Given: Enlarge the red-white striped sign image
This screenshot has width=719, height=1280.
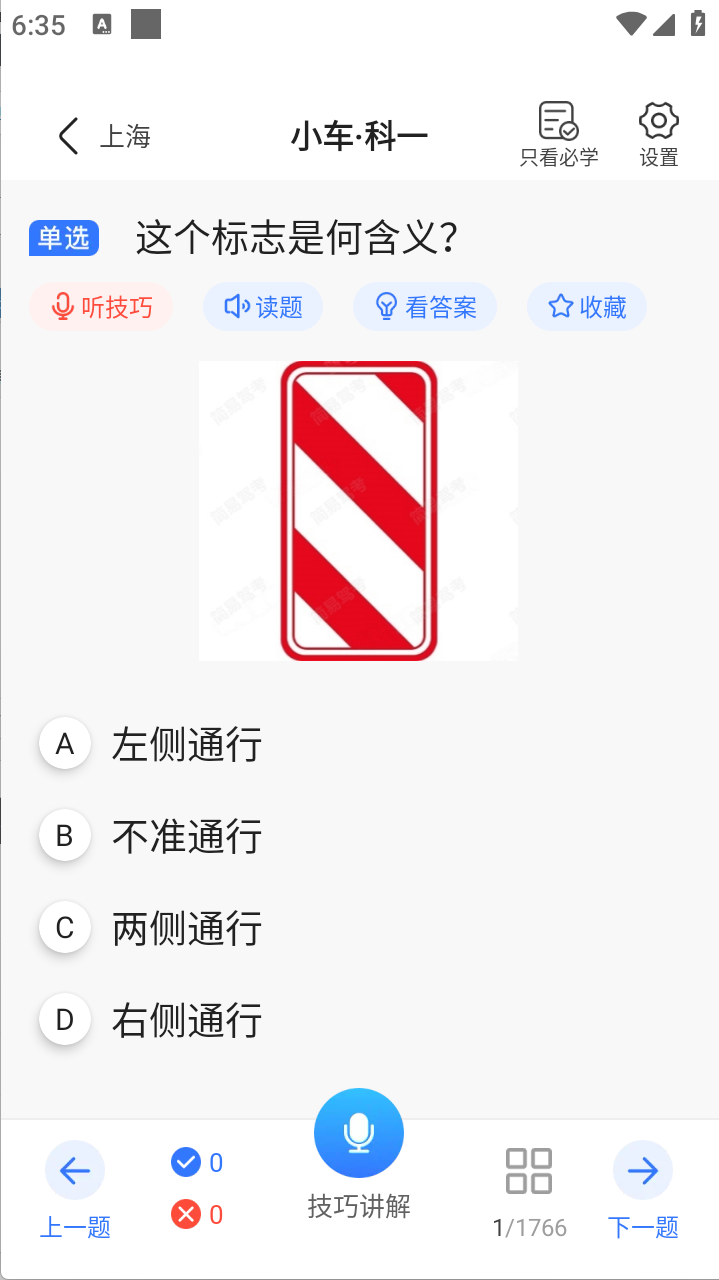Looking at the screenshot, I should pyautogui.click(x=359, y=511).
